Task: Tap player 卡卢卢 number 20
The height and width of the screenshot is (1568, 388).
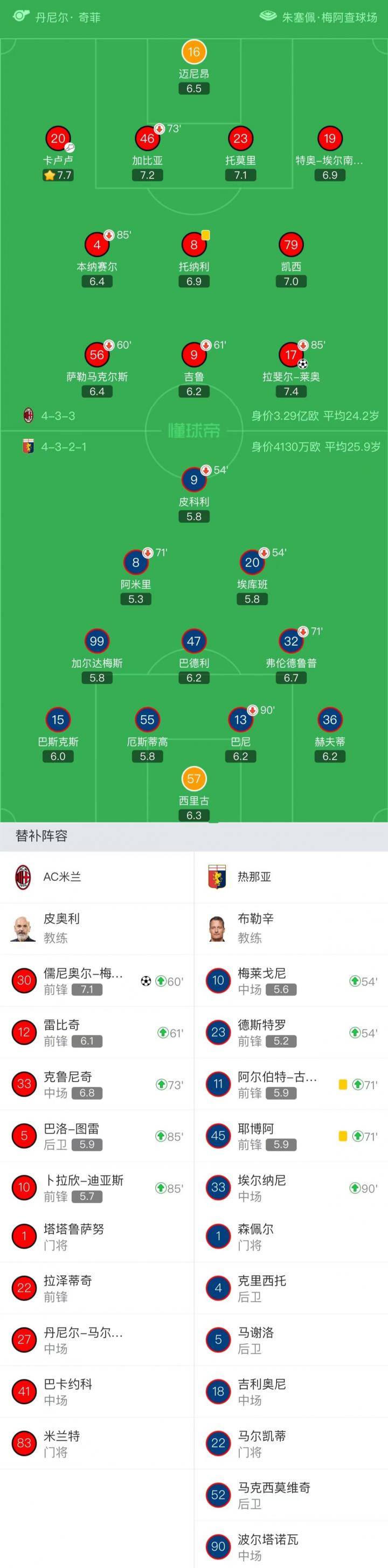Action: click(58, 140)
